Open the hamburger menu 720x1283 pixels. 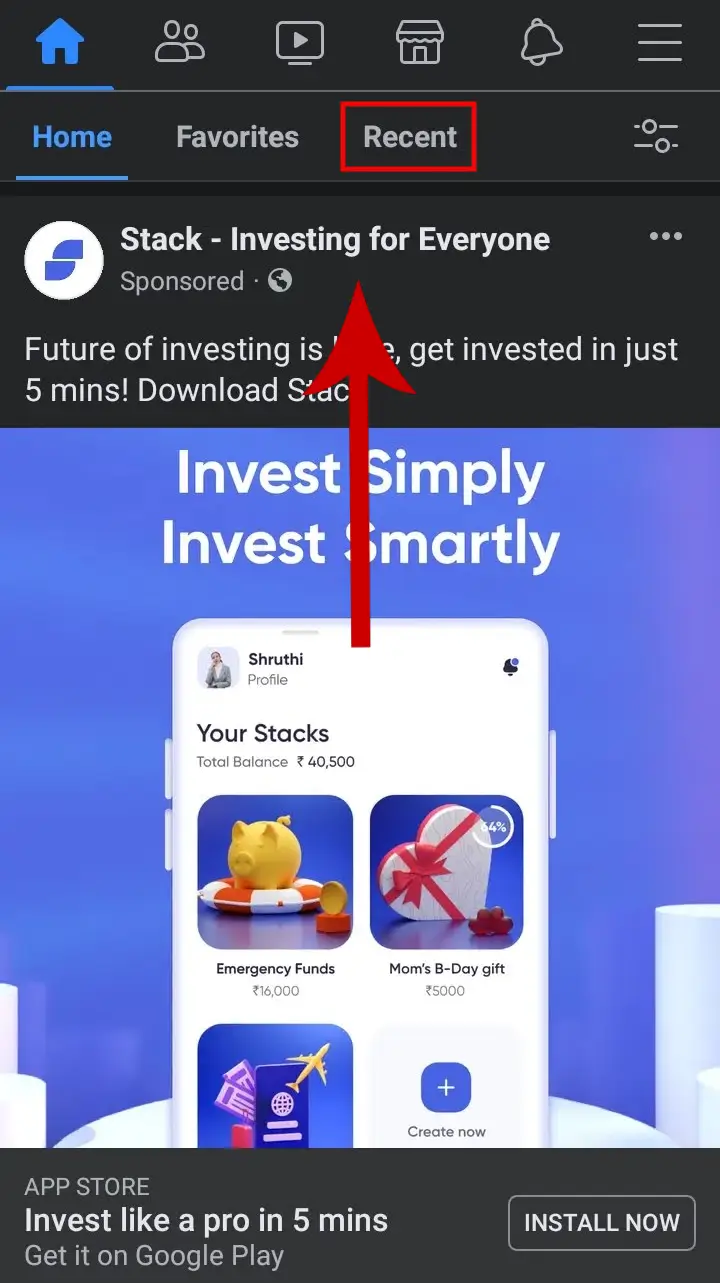[660, 42]
